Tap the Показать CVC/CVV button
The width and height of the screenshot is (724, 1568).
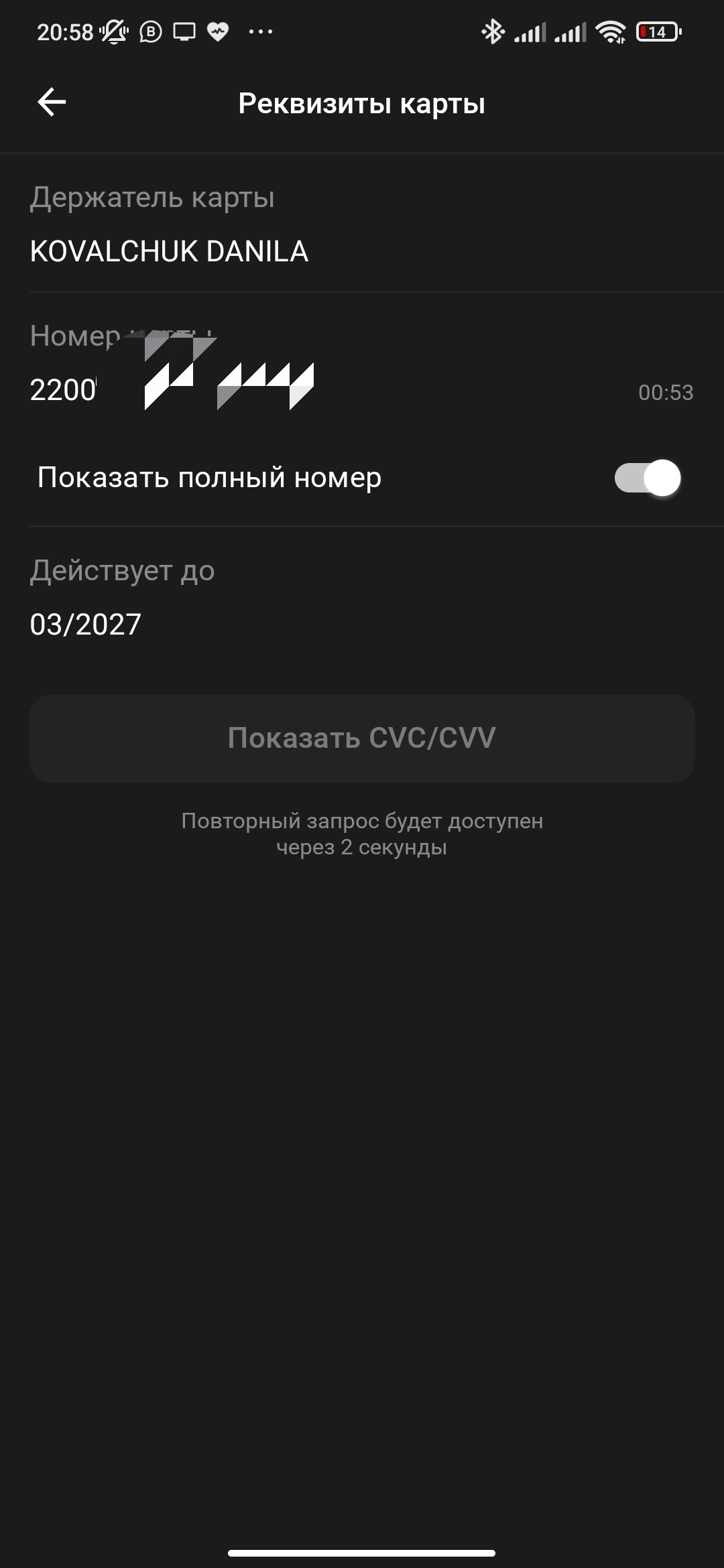pyautogui.click(x=362, y=738)
